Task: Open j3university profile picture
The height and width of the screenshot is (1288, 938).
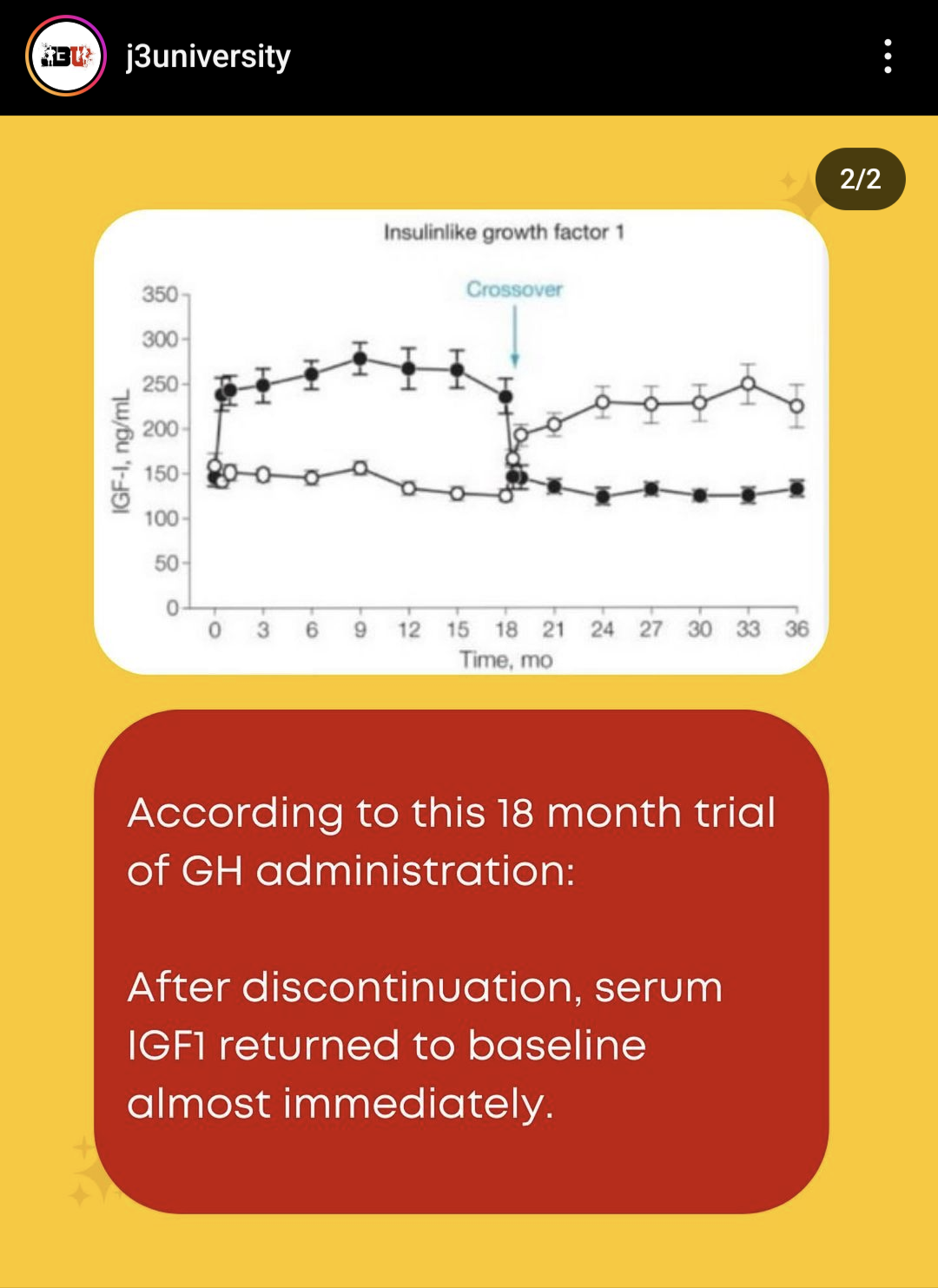Action: tap(66, 56)
